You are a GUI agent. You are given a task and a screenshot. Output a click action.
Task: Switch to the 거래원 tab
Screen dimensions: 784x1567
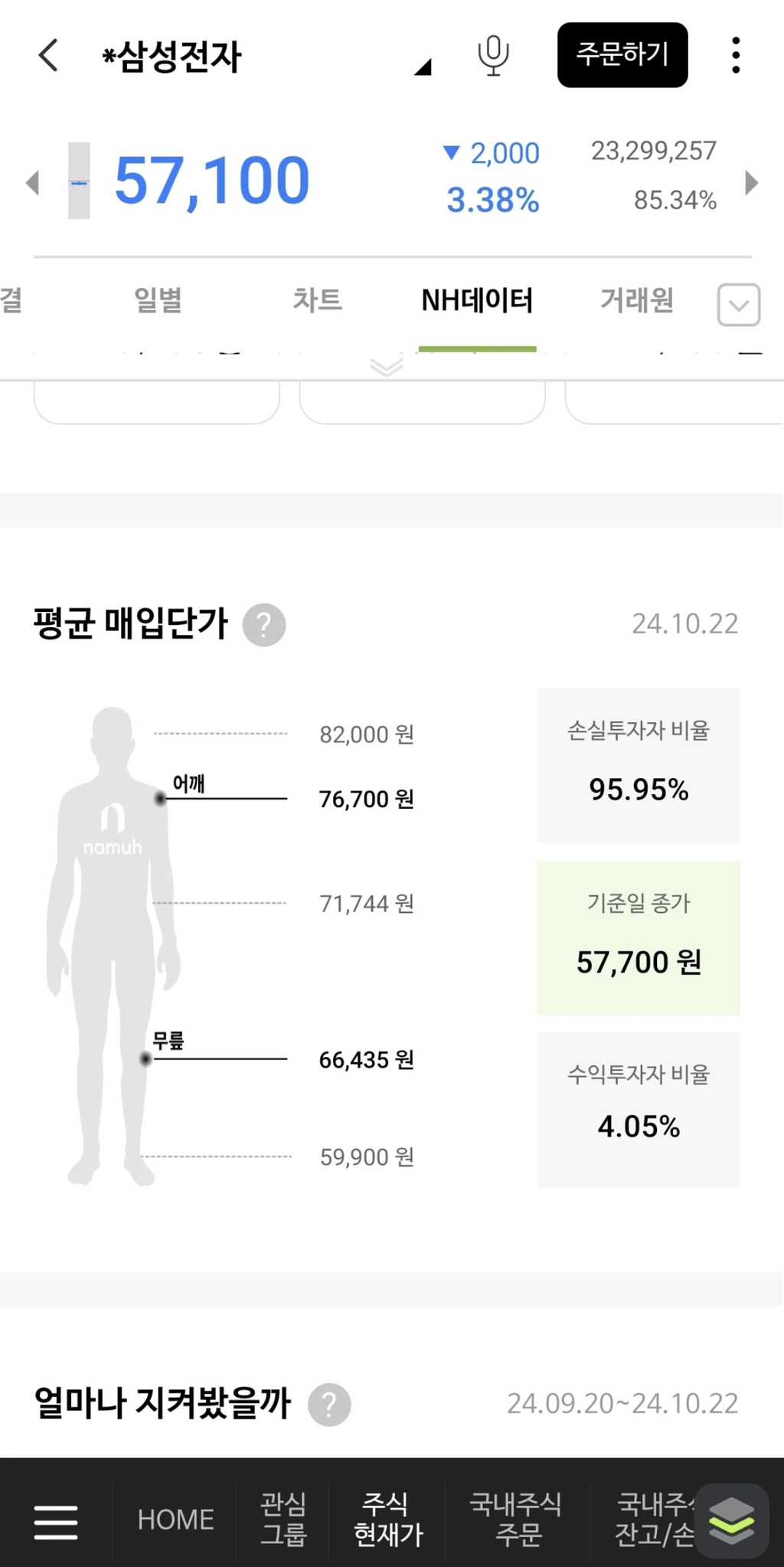click(x=637, y=299)
